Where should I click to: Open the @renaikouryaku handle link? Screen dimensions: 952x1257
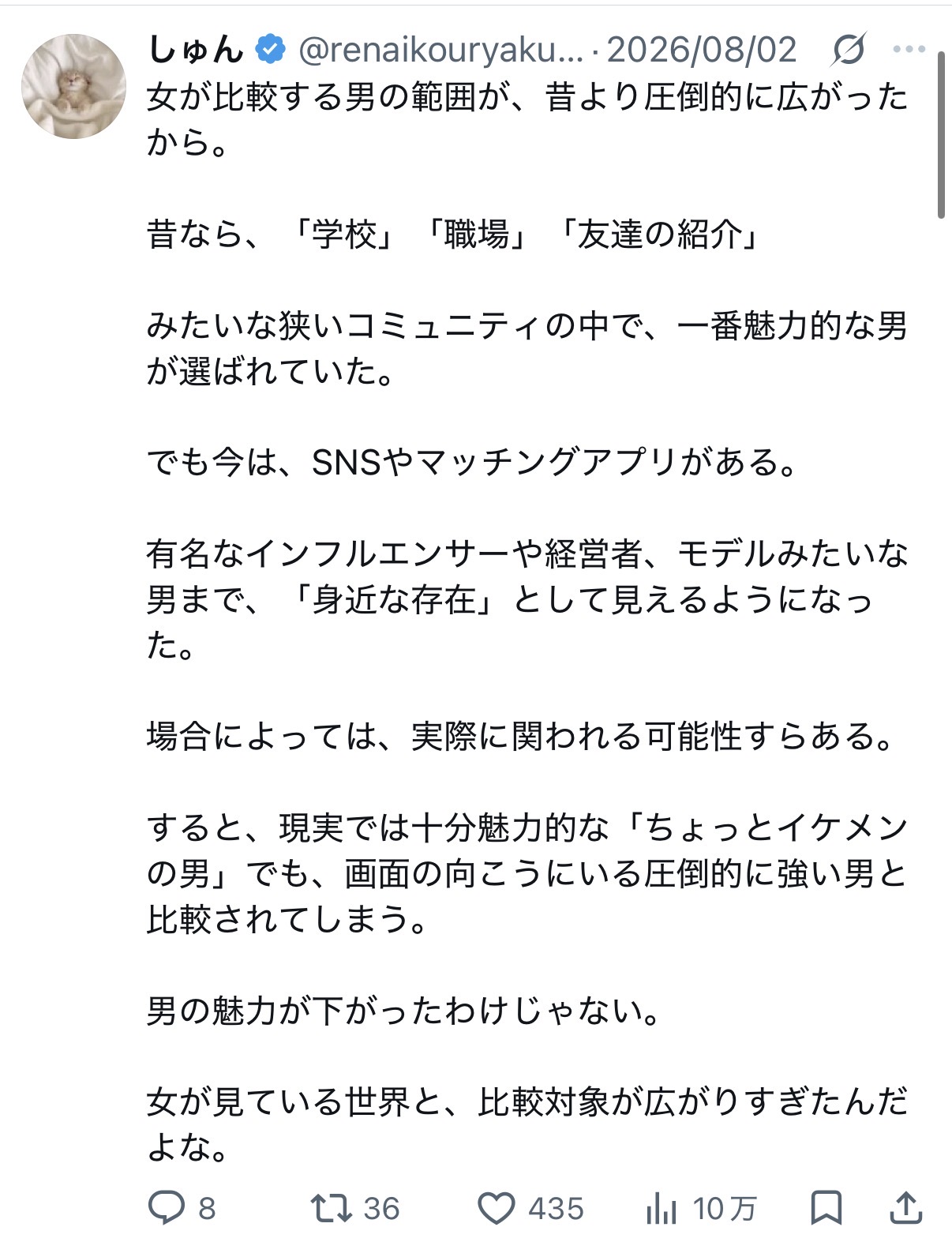[x=441, y=51]
